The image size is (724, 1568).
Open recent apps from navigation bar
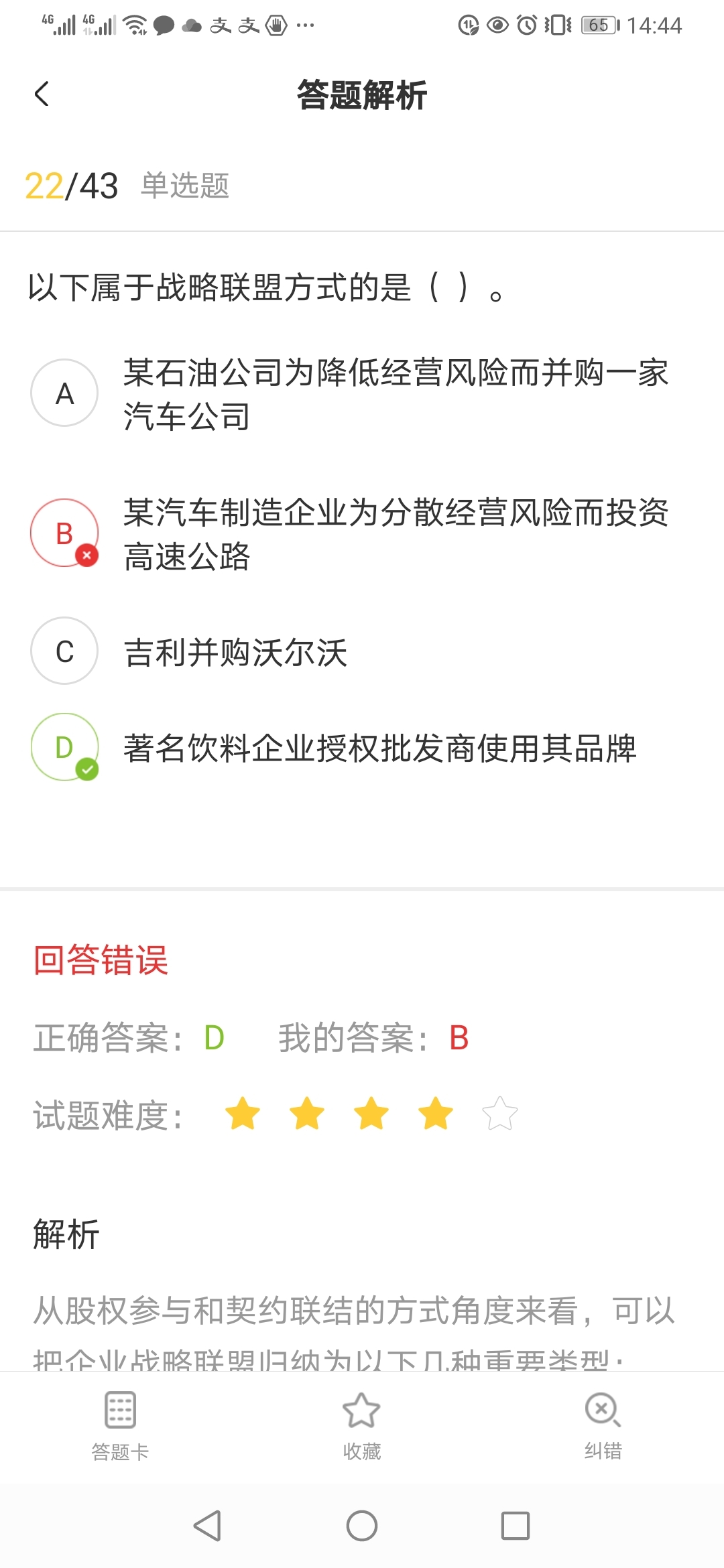(x=516, y=1526)
